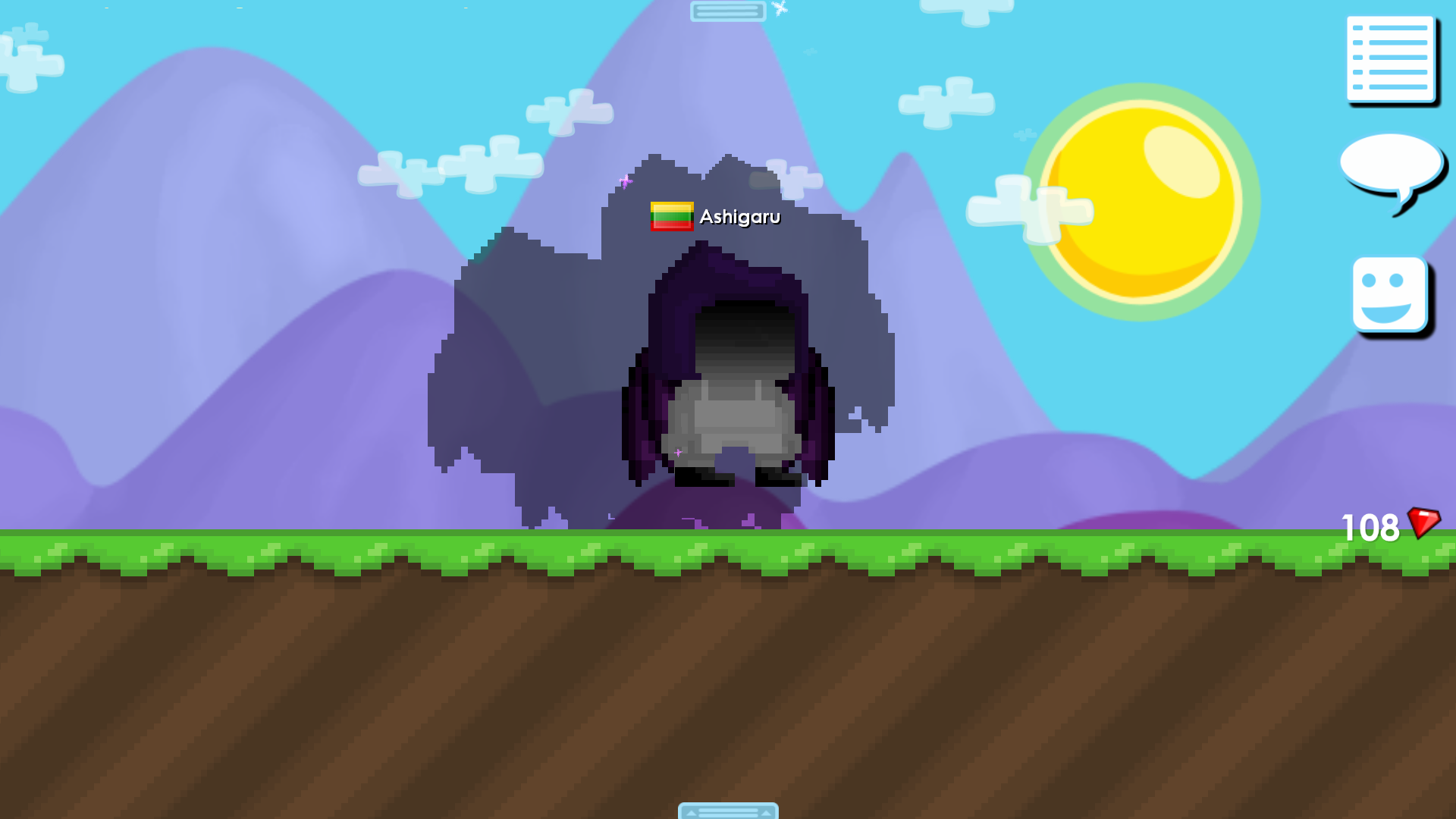Open the menu list icon
1456x819 pixels.
click(1391, 59)
